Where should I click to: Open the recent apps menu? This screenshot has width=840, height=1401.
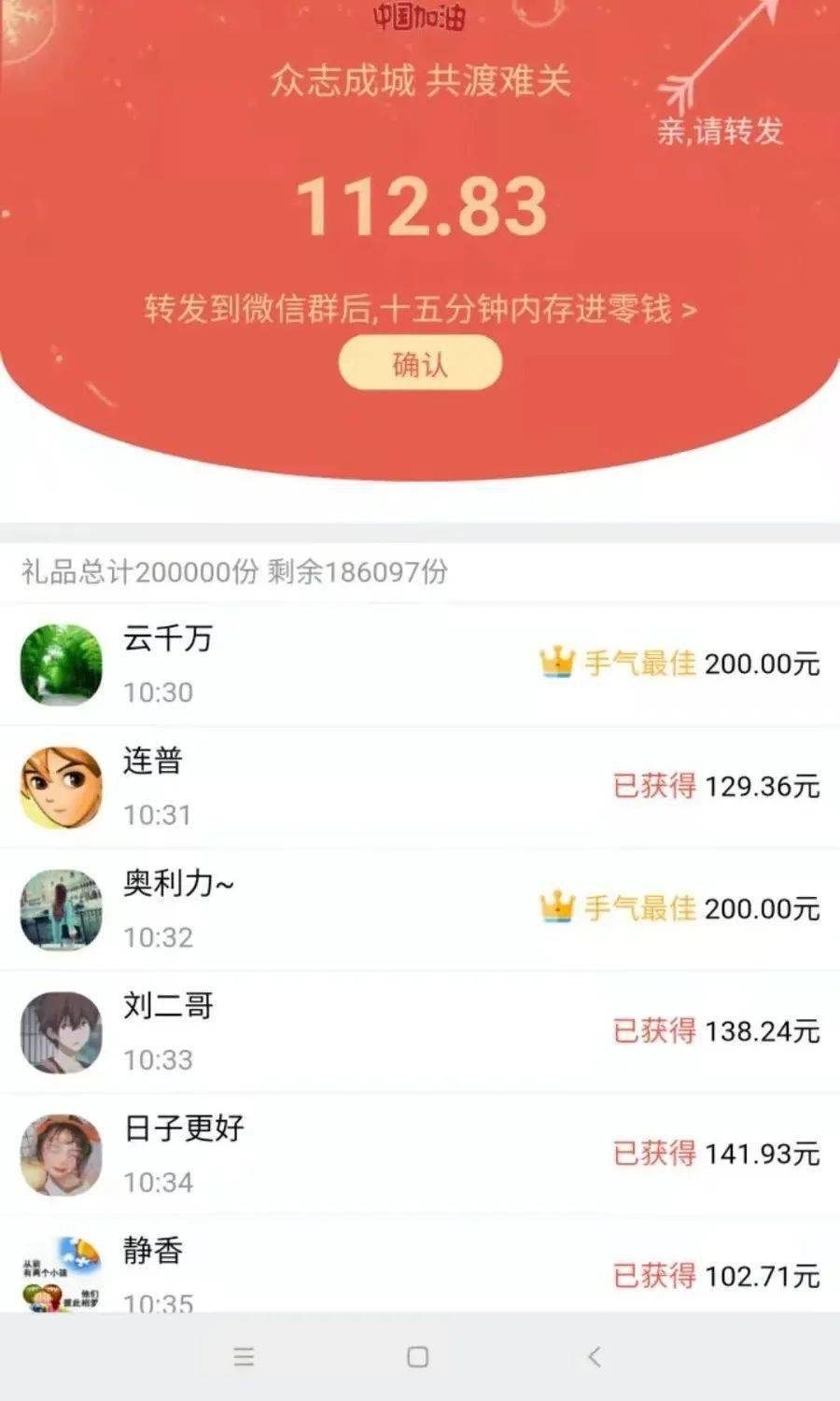pos(244,1356)
